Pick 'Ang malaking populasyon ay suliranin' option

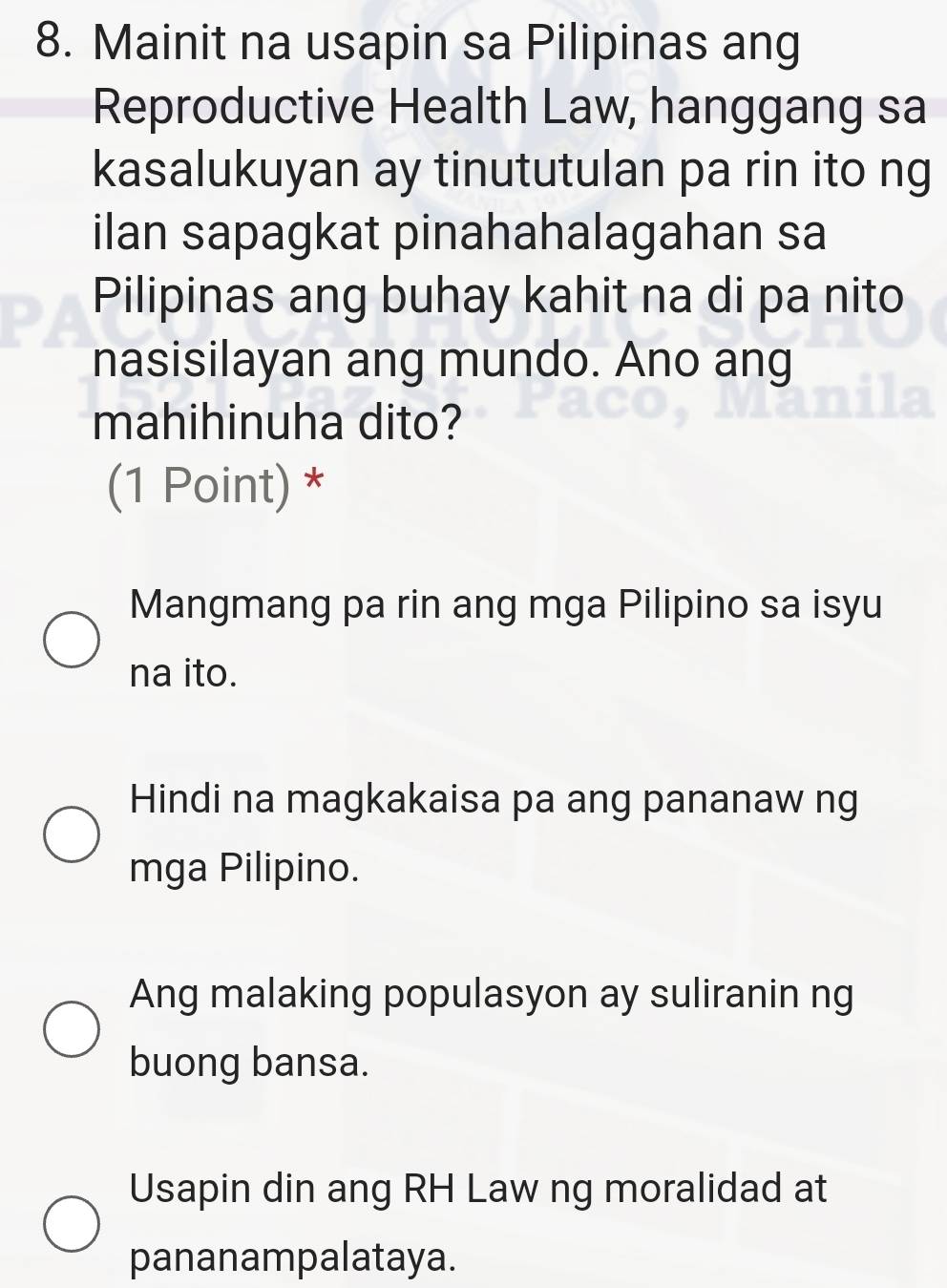pyautogui.click(x=72, y=1029)
